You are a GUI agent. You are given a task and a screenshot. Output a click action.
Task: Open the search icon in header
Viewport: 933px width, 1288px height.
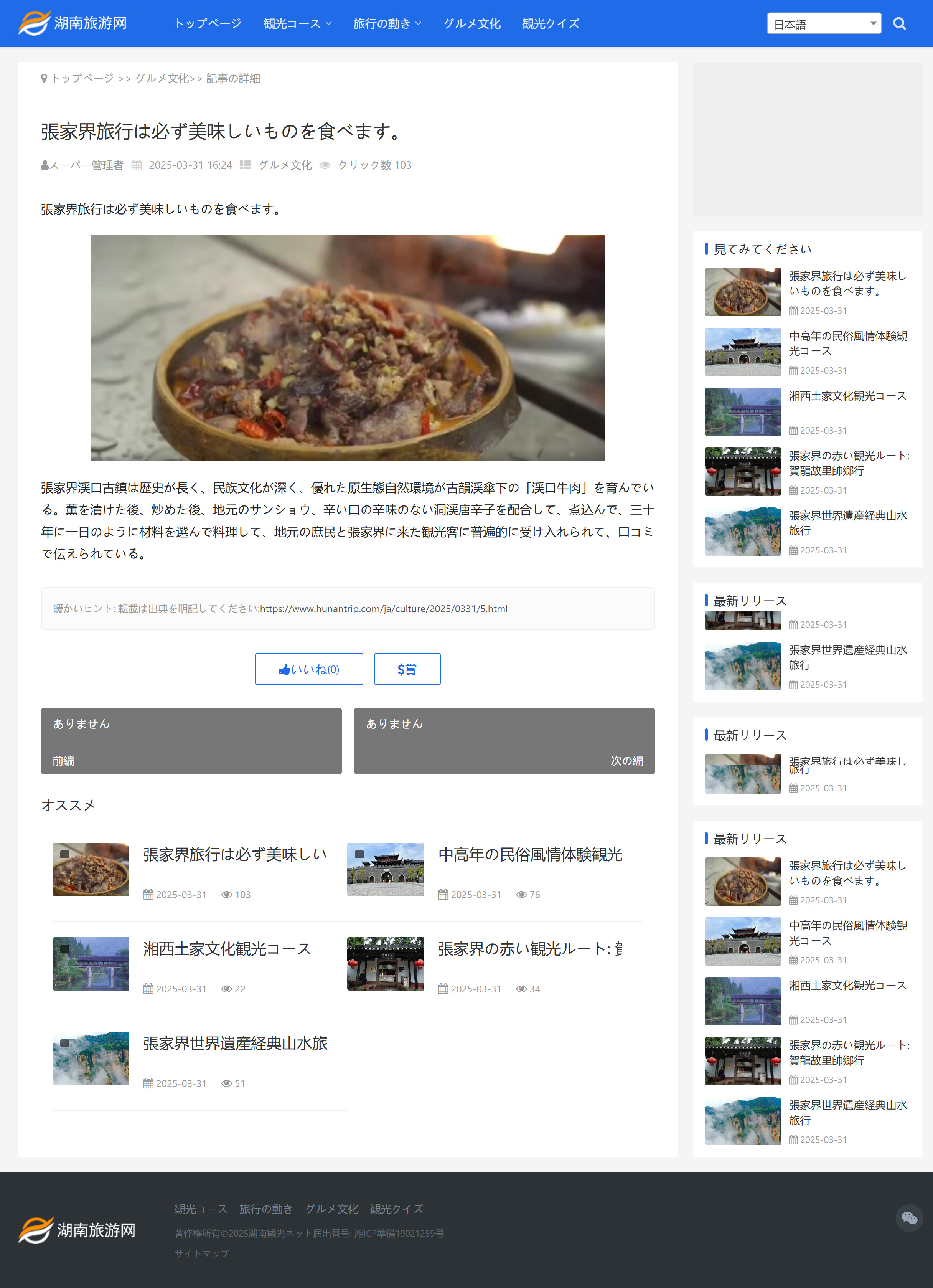(x=899, y=24)
